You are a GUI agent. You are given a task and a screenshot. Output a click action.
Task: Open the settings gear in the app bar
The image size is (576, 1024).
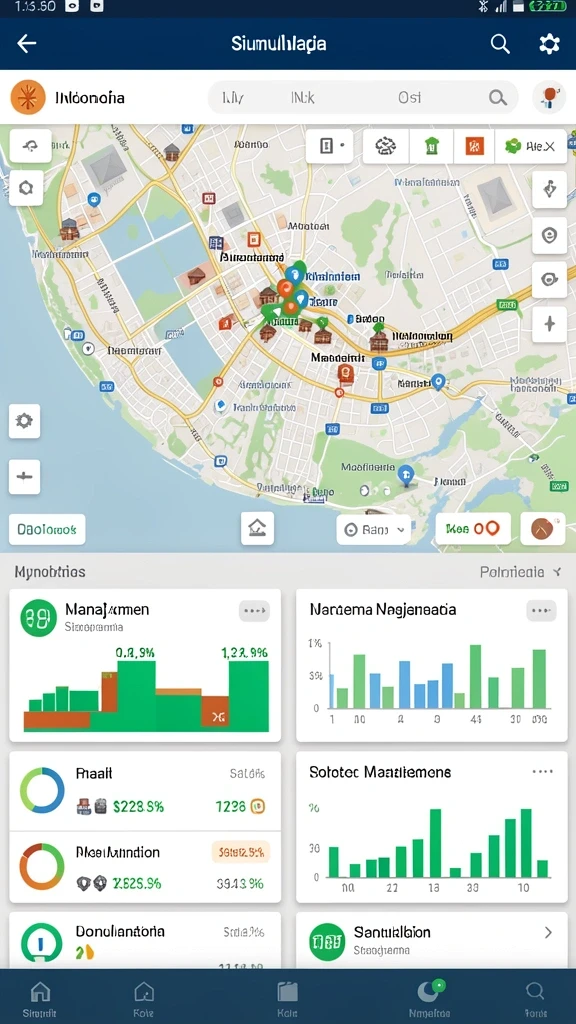tap(549, 44)
